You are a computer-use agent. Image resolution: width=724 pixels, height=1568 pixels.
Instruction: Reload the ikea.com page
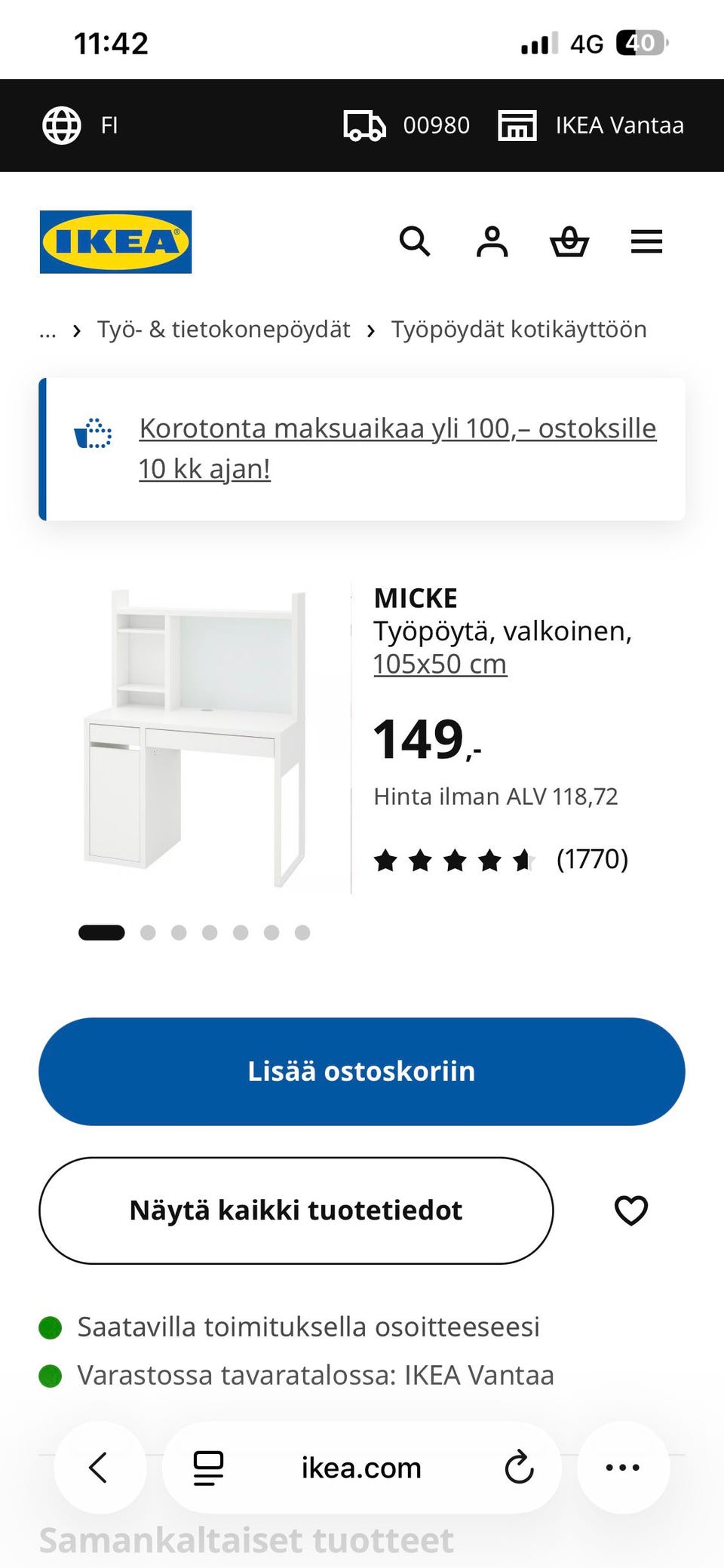tap(519, 1468)
